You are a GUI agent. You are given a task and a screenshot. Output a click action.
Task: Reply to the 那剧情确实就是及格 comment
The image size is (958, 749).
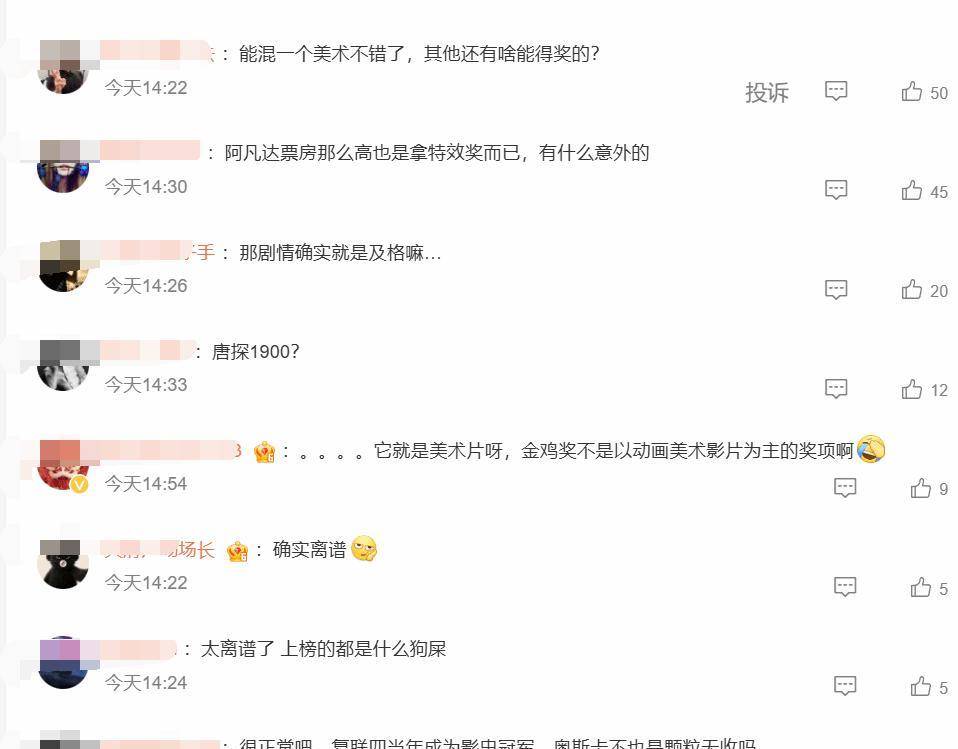[836, 290]
